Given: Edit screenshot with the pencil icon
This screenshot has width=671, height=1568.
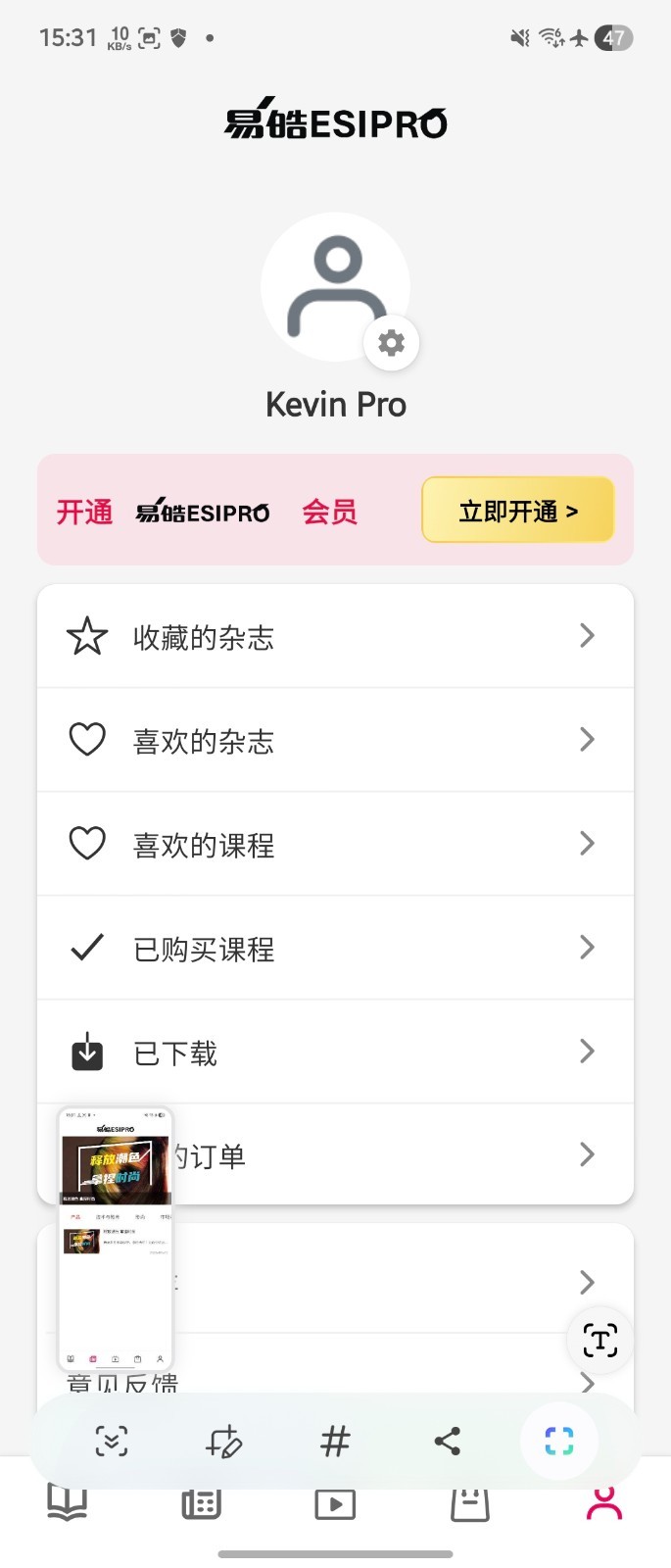Looking at the screenshot, I should pos(223,1442).
